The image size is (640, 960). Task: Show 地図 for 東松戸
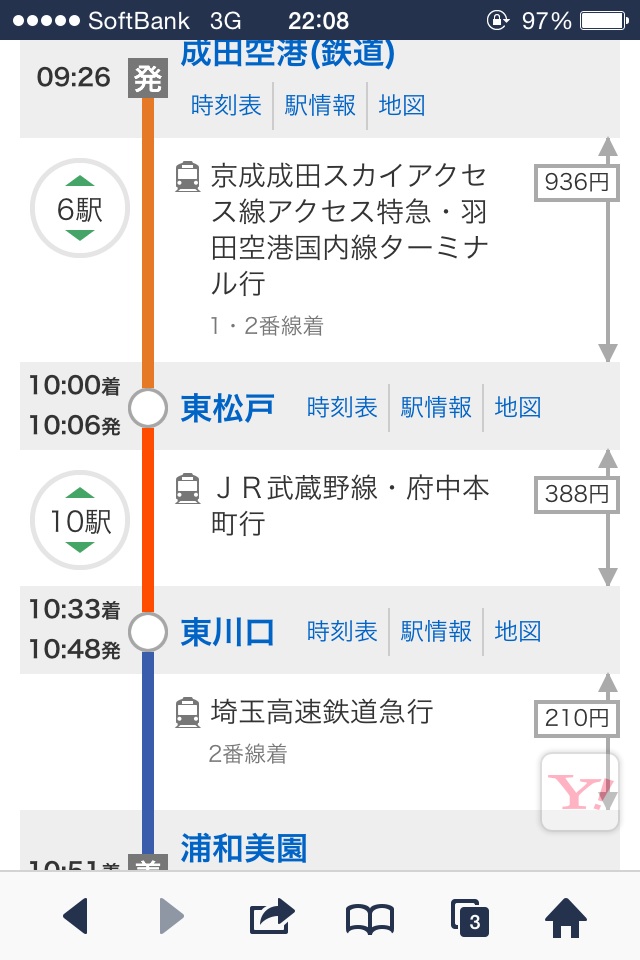pyautogui.click(x=518, y=407)
